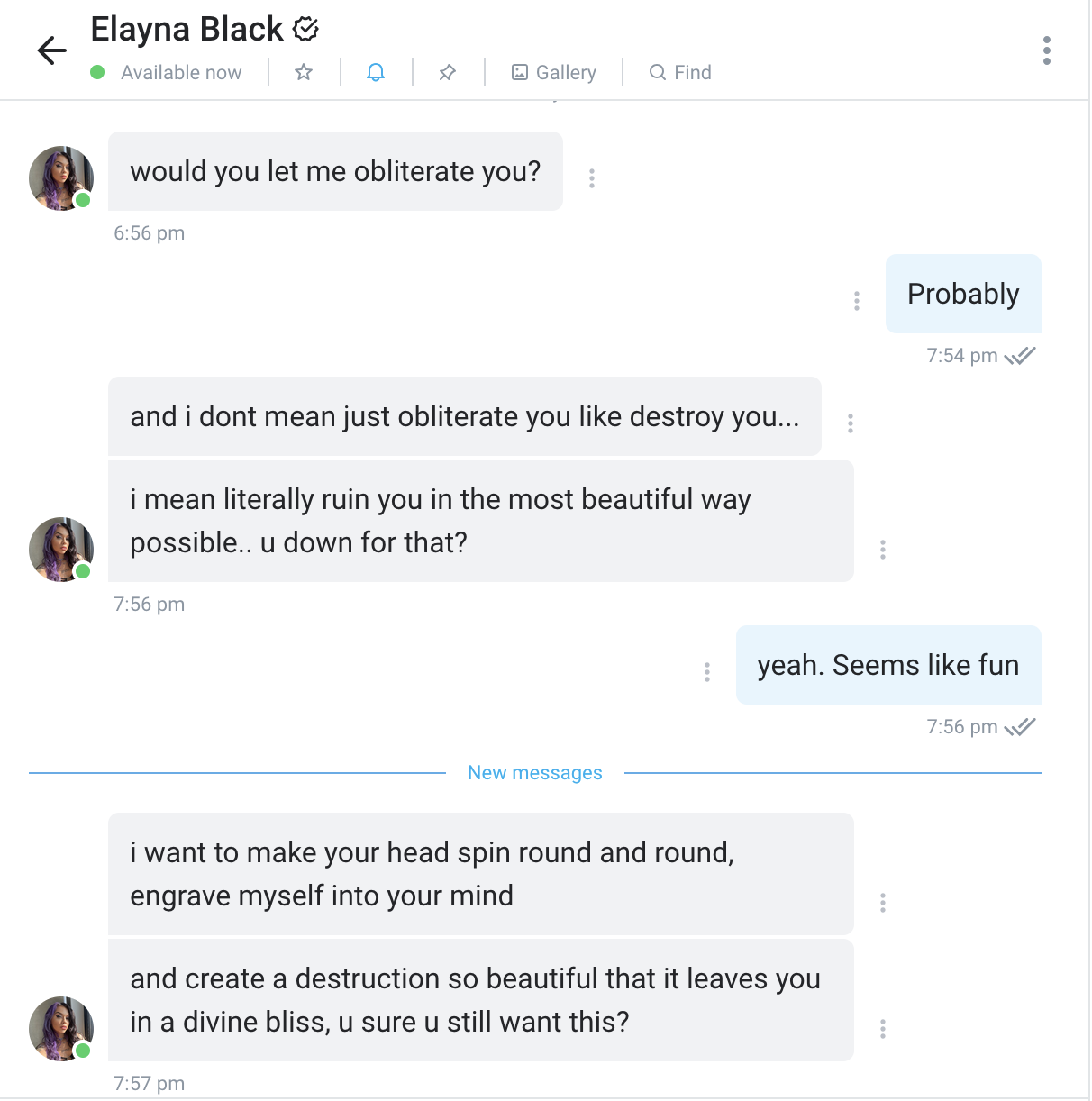Open the Gallery
Screen dimensions: 1092x1101
tap(554, 72)
